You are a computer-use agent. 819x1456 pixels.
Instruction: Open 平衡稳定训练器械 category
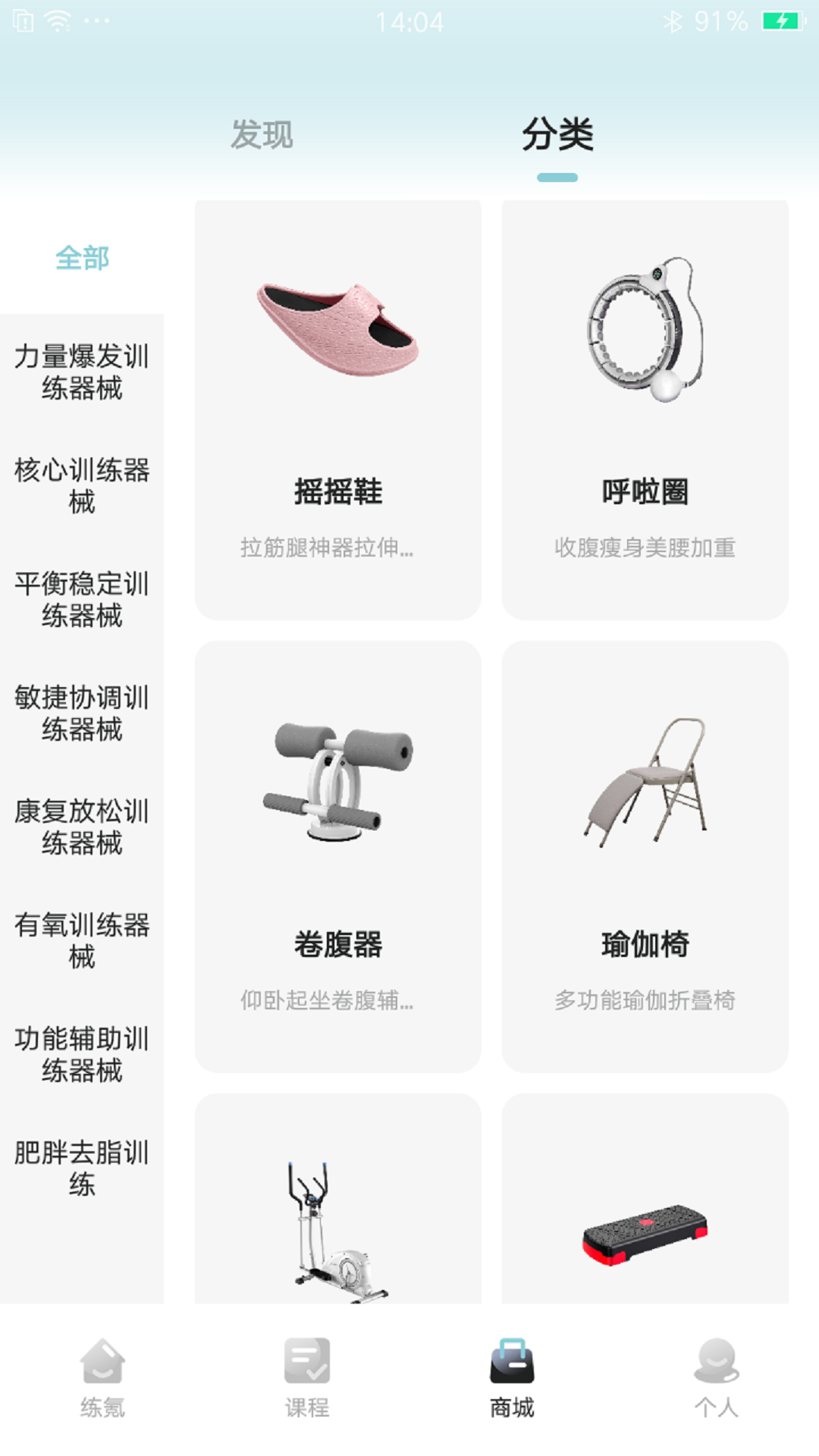coord(82,599)
